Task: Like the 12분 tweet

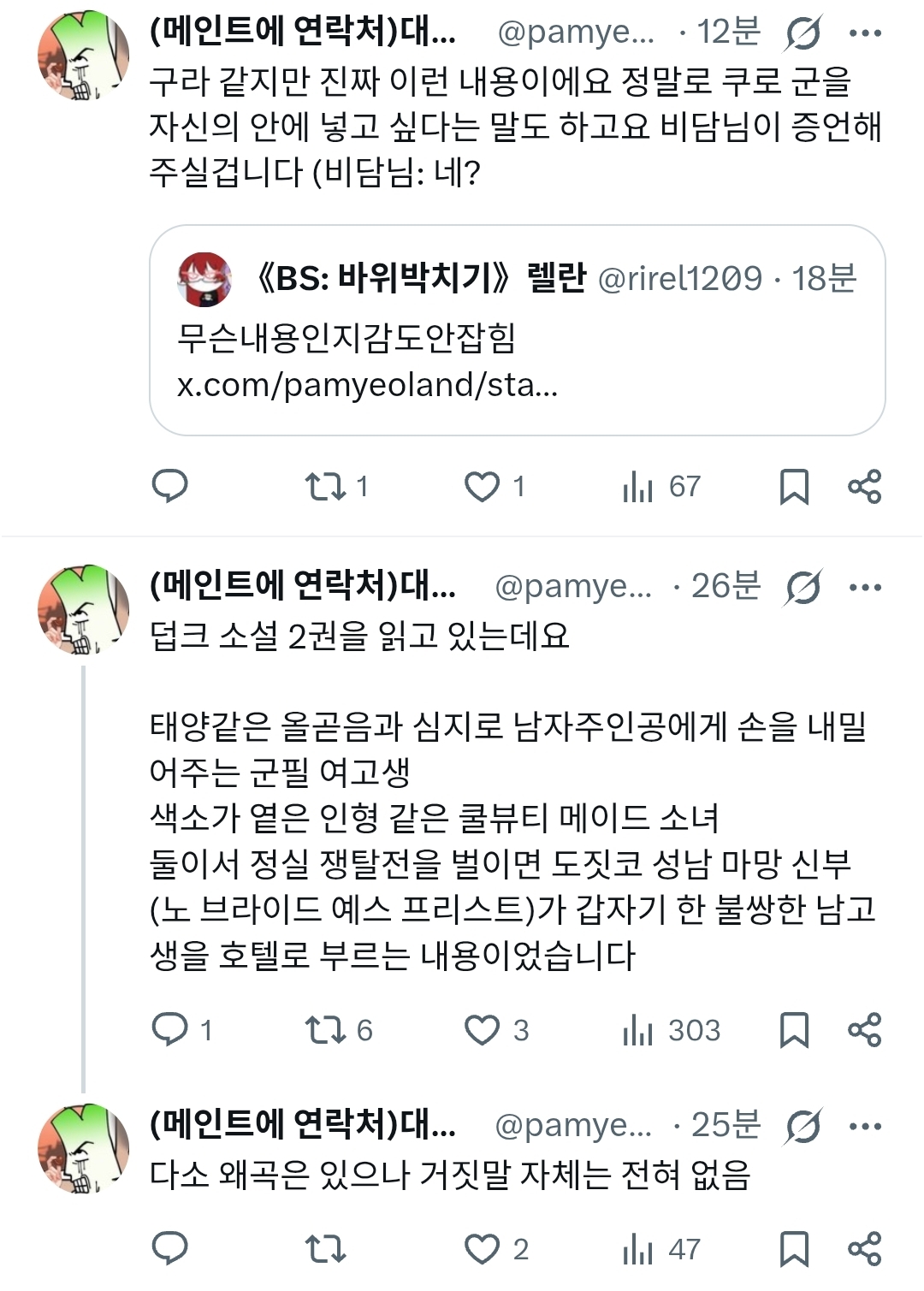Action: pyautogui.click(x=482, y=487)
